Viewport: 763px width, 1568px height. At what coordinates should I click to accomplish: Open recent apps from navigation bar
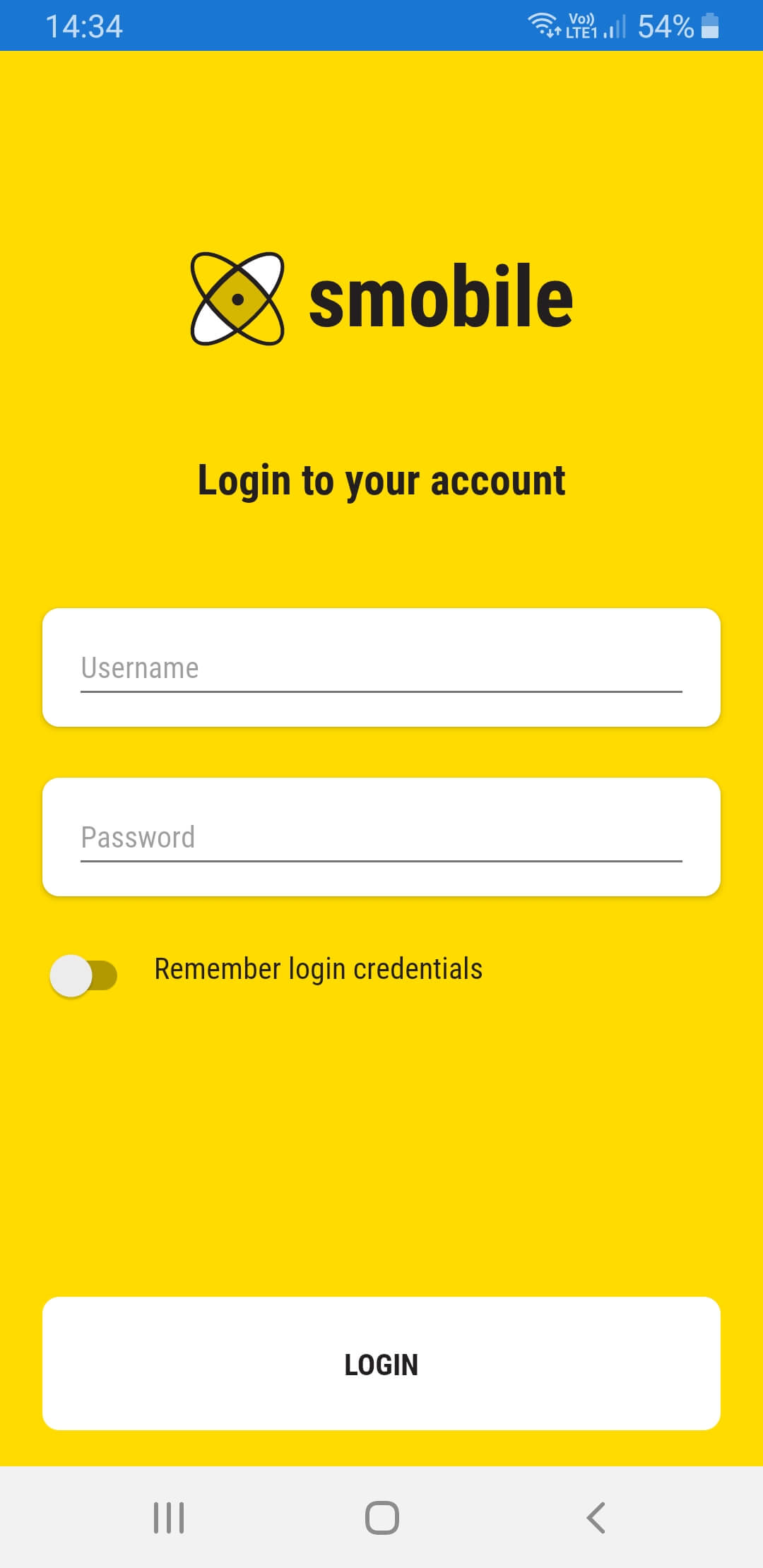tap(169, 1517)
